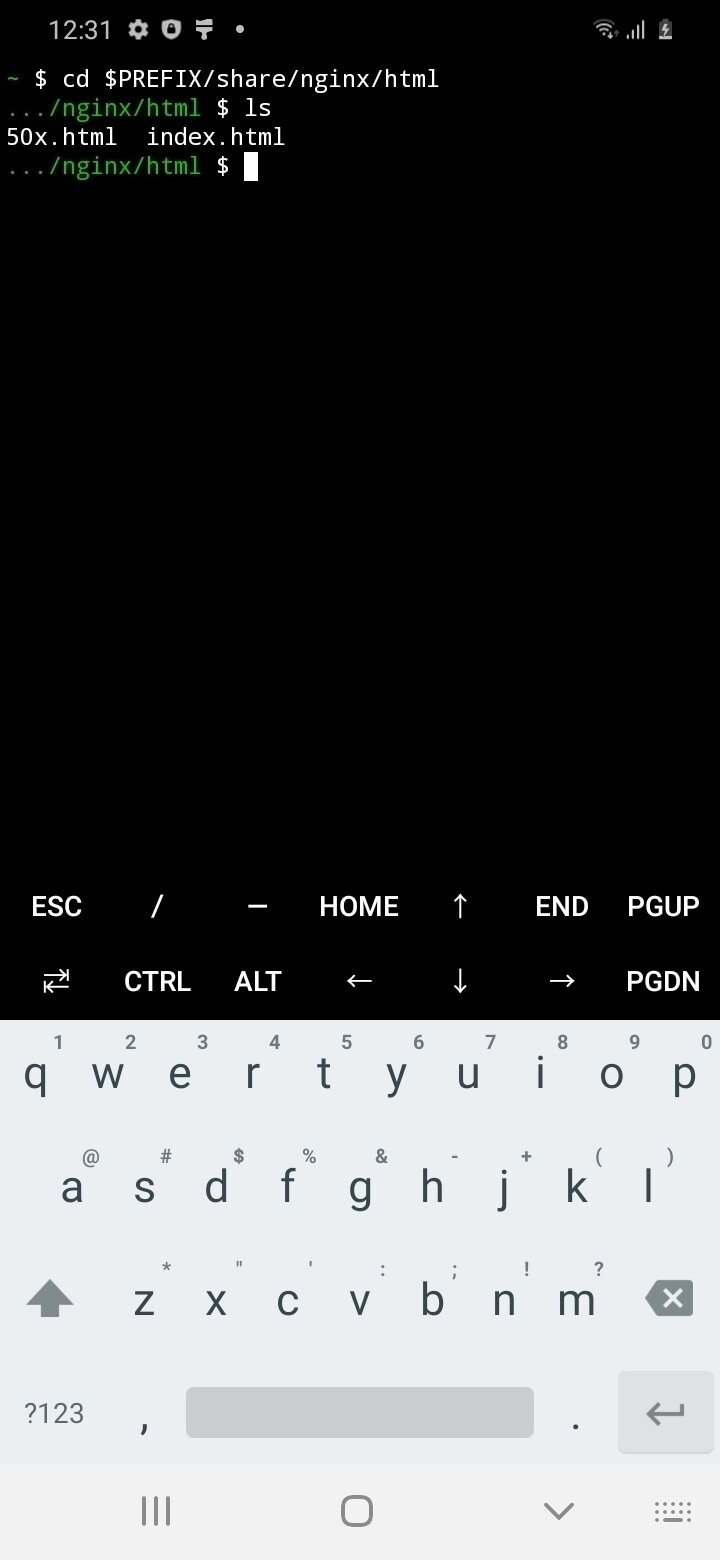Viewport: 720px width, 1560px height.
Task: Tap the ESC extra key
Action: click(x=57, y=906)
